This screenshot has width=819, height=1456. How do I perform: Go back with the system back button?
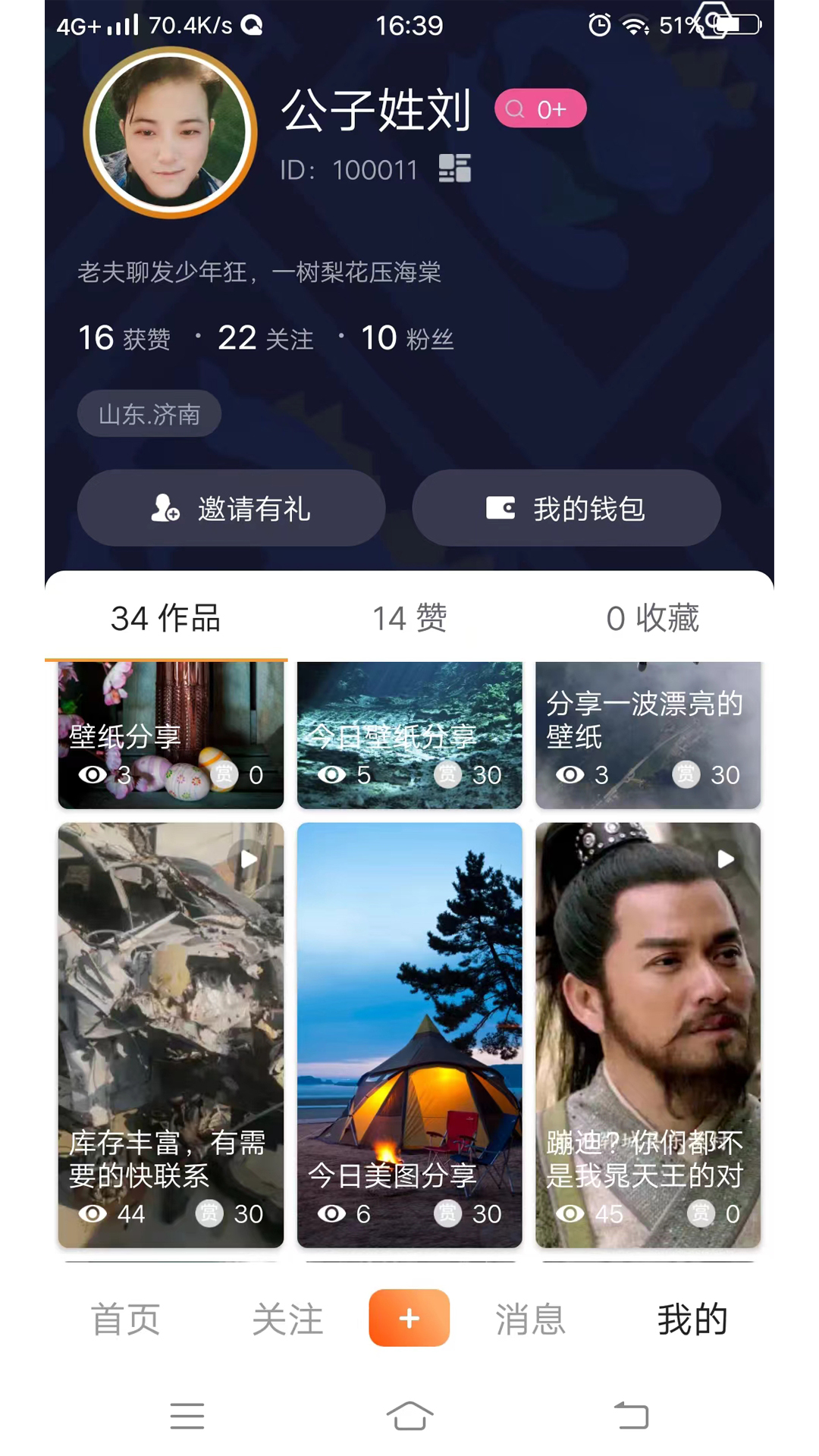(631, 1416)
